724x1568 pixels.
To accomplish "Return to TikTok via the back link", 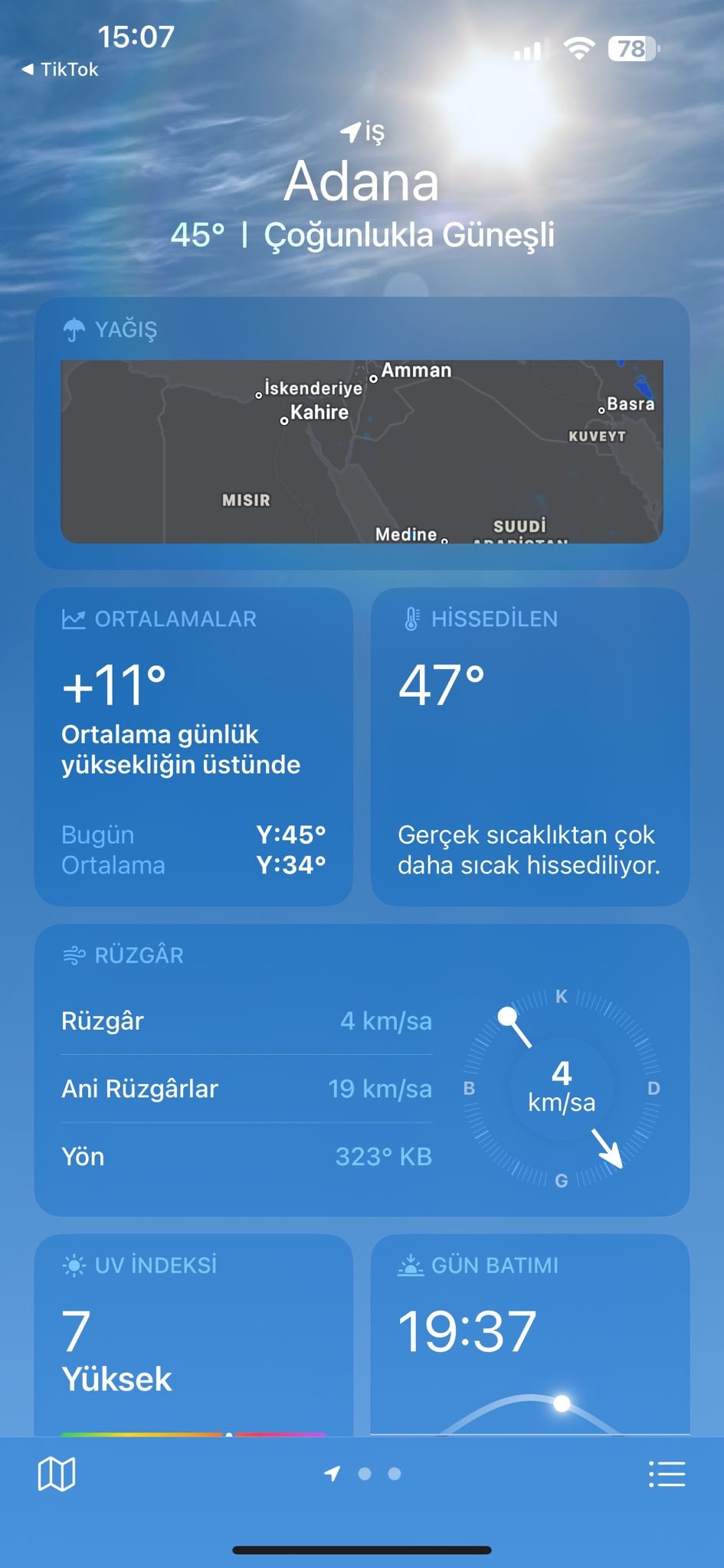I will pyautogui.click(x=60, y=70).
